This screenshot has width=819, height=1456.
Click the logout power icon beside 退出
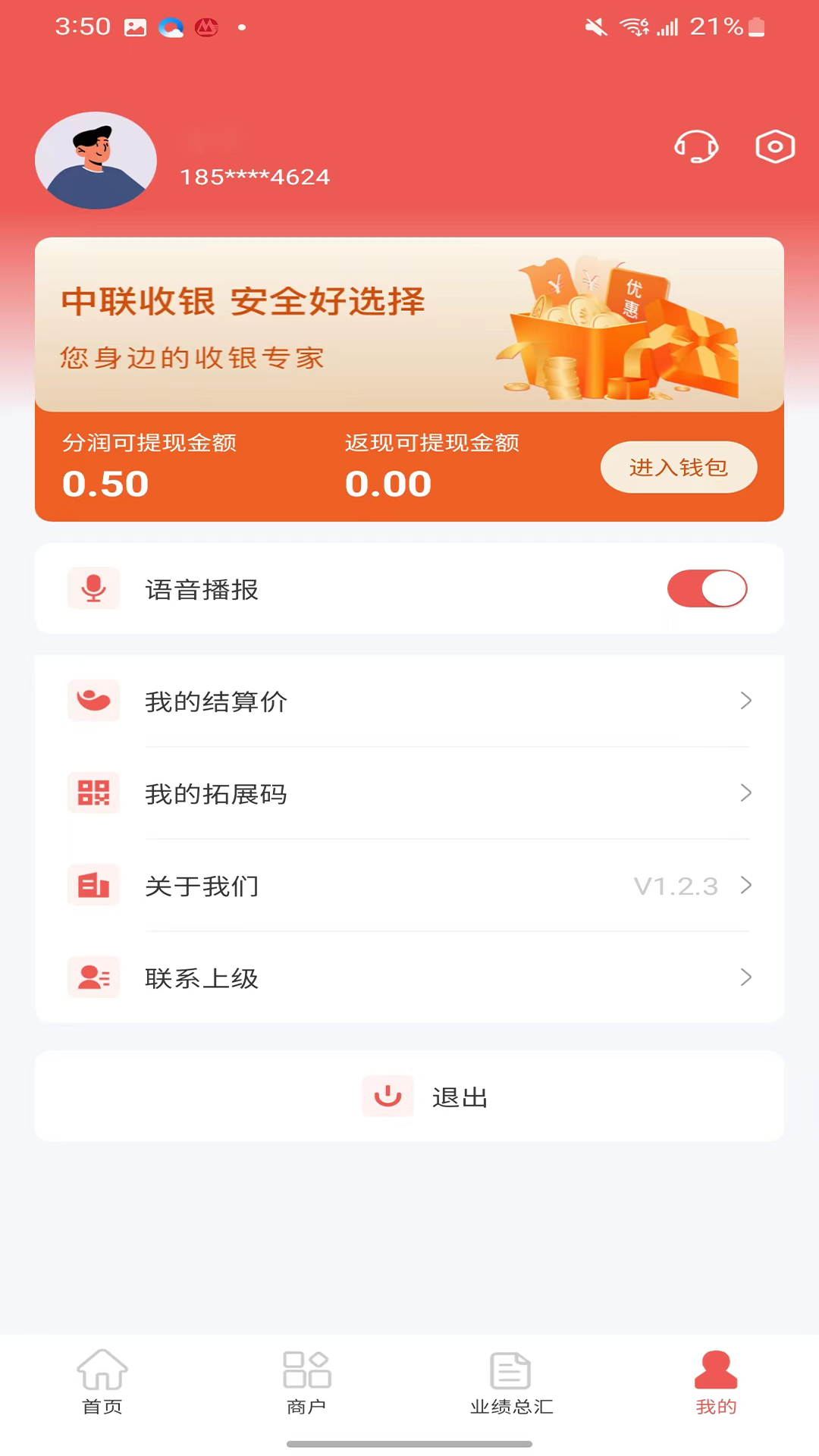pos(388,1097)
